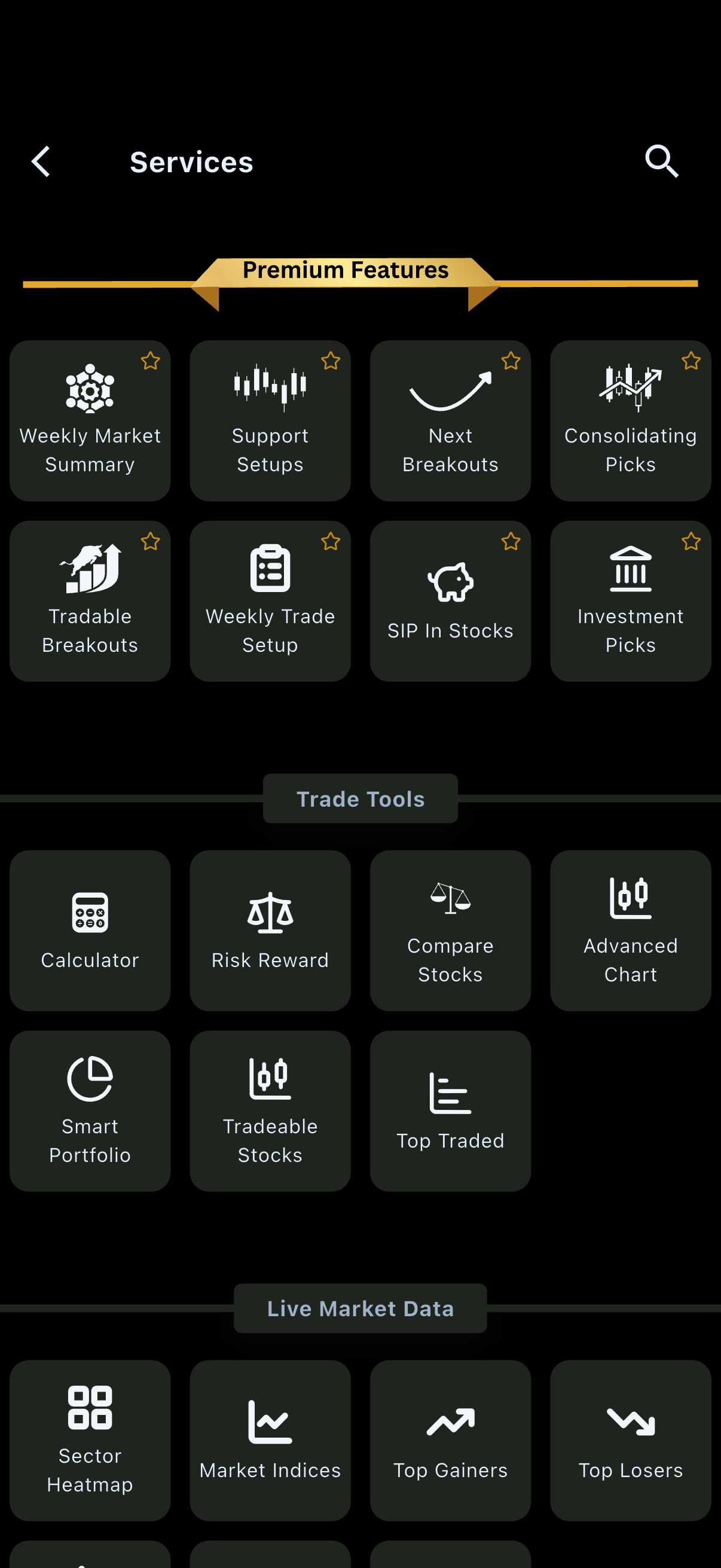Screen dimensions: 721x1568
Task: Select Weekly Trade Setup
Action: pyautogui.click(x=270, y=601)
